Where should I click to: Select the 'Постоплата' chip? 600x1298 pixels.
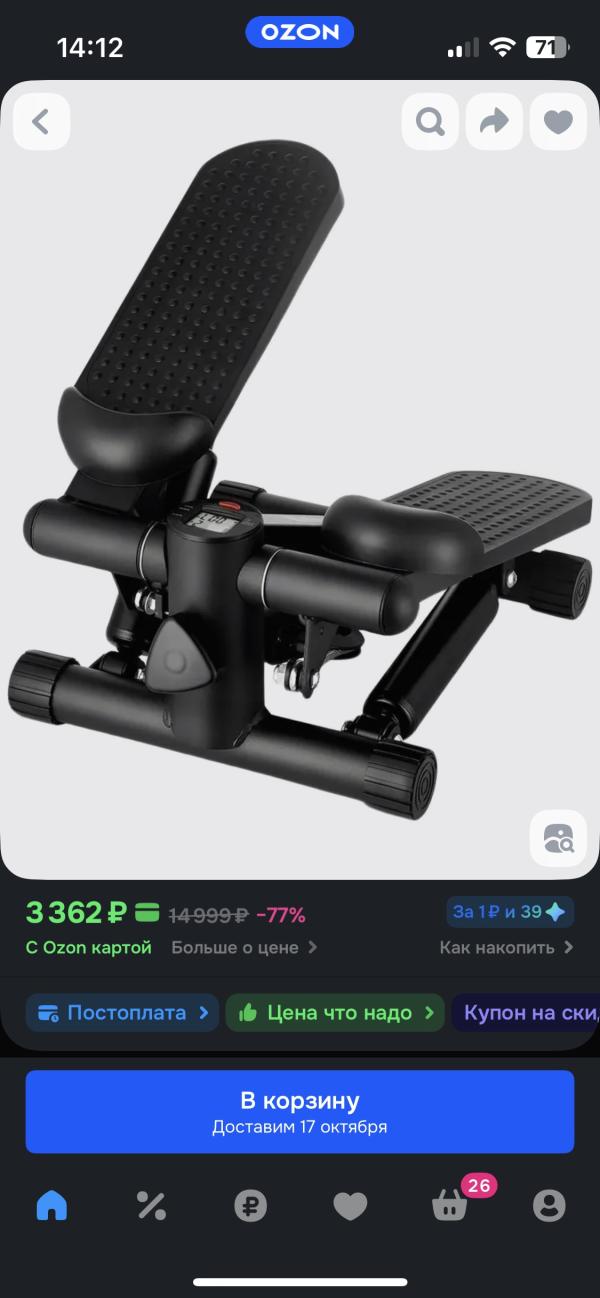click(122, 1012)
